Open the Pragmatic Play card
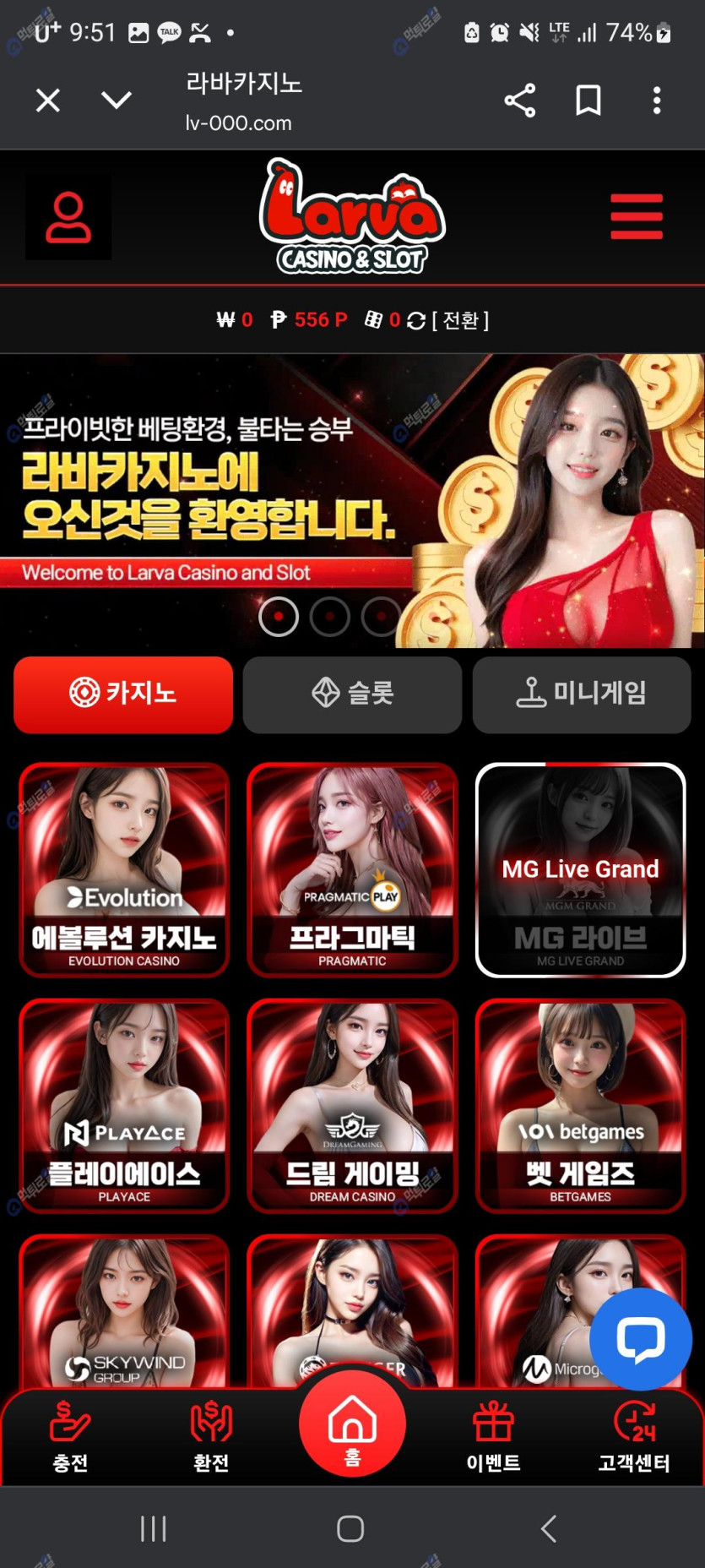 352,869
